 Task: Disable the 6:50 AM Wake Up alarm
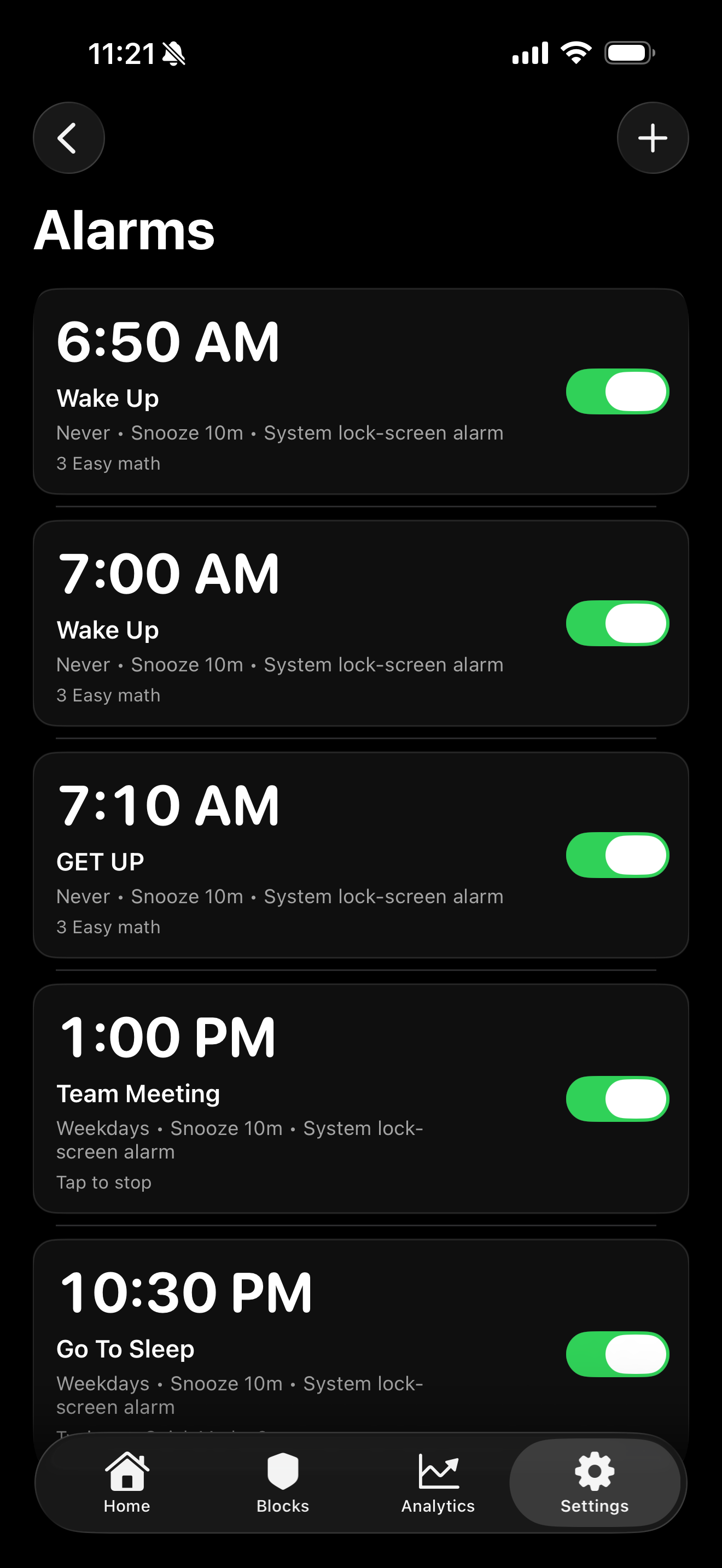tap(618, 391)
